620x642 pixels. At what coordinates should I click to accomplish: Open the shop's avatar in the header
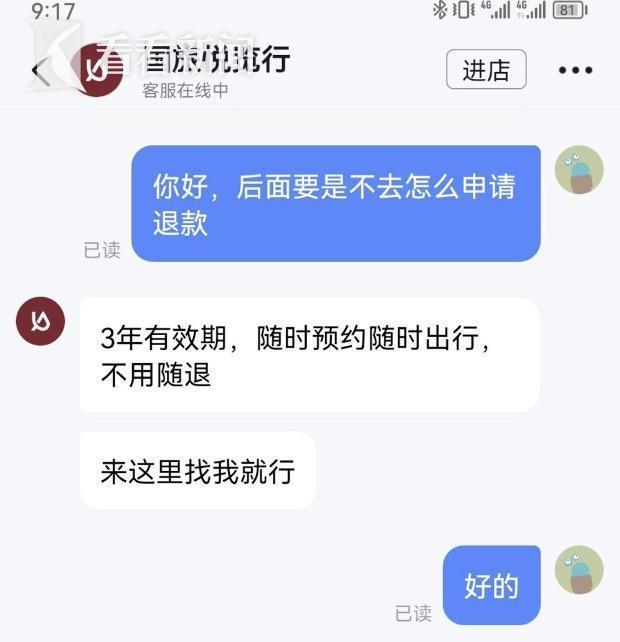[x=100, y=70]
